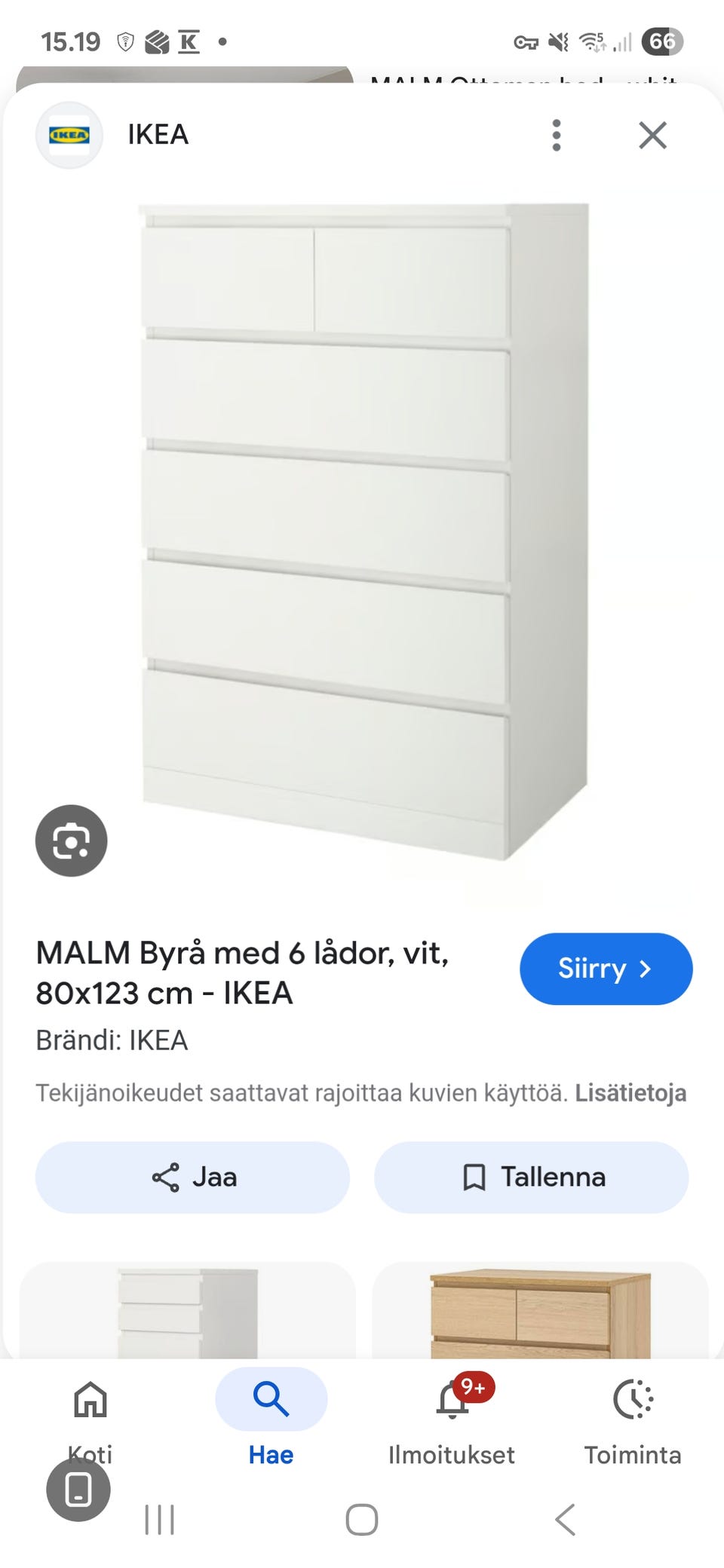Tap the share icon next to Jaa
The height and width of the screenshot is (1568, 724).
tap(166, 1176)
